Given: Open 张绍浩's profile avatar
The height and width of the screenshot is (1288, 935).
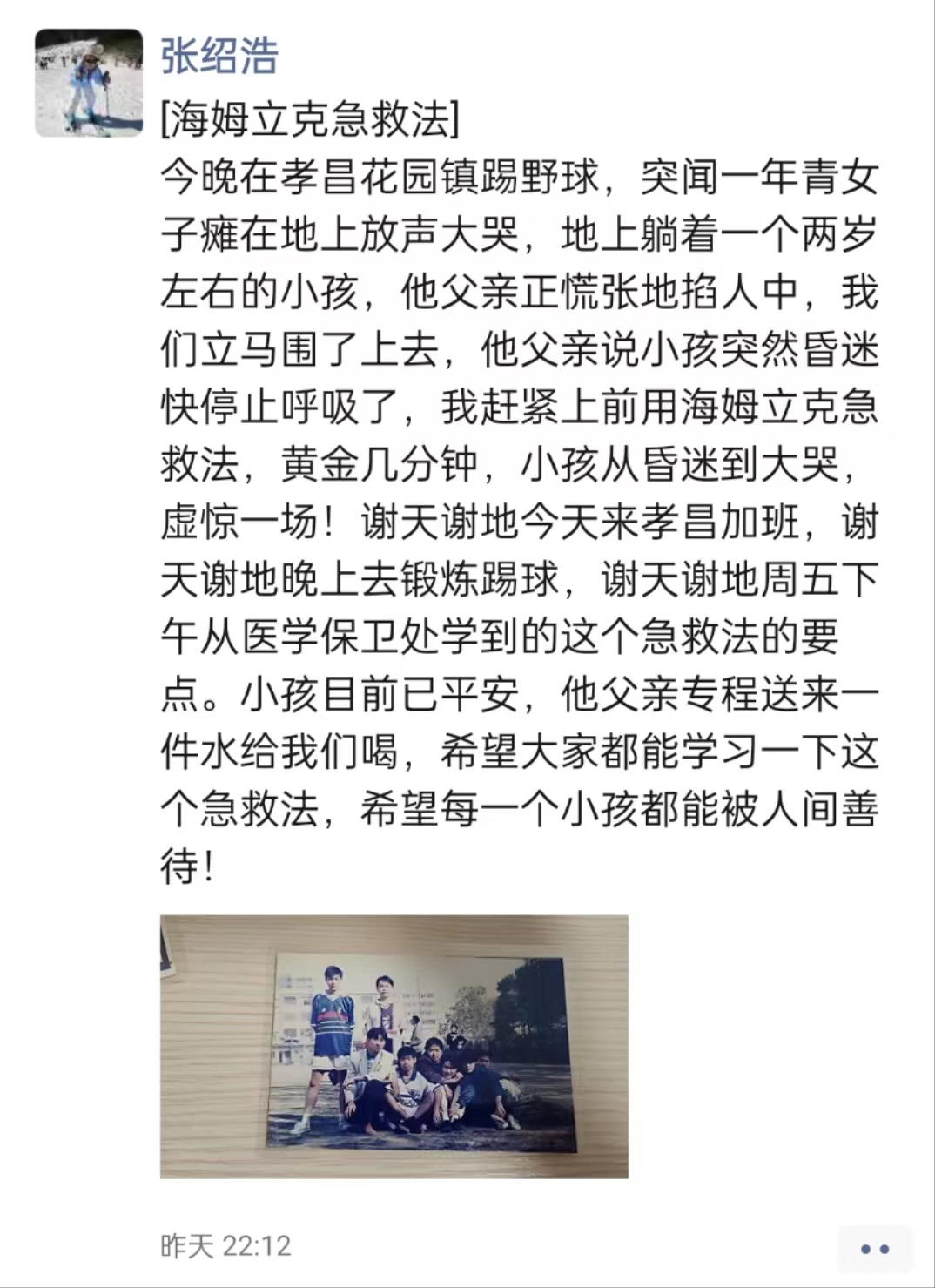Looking at the screenshot, I should pos(88,83).
